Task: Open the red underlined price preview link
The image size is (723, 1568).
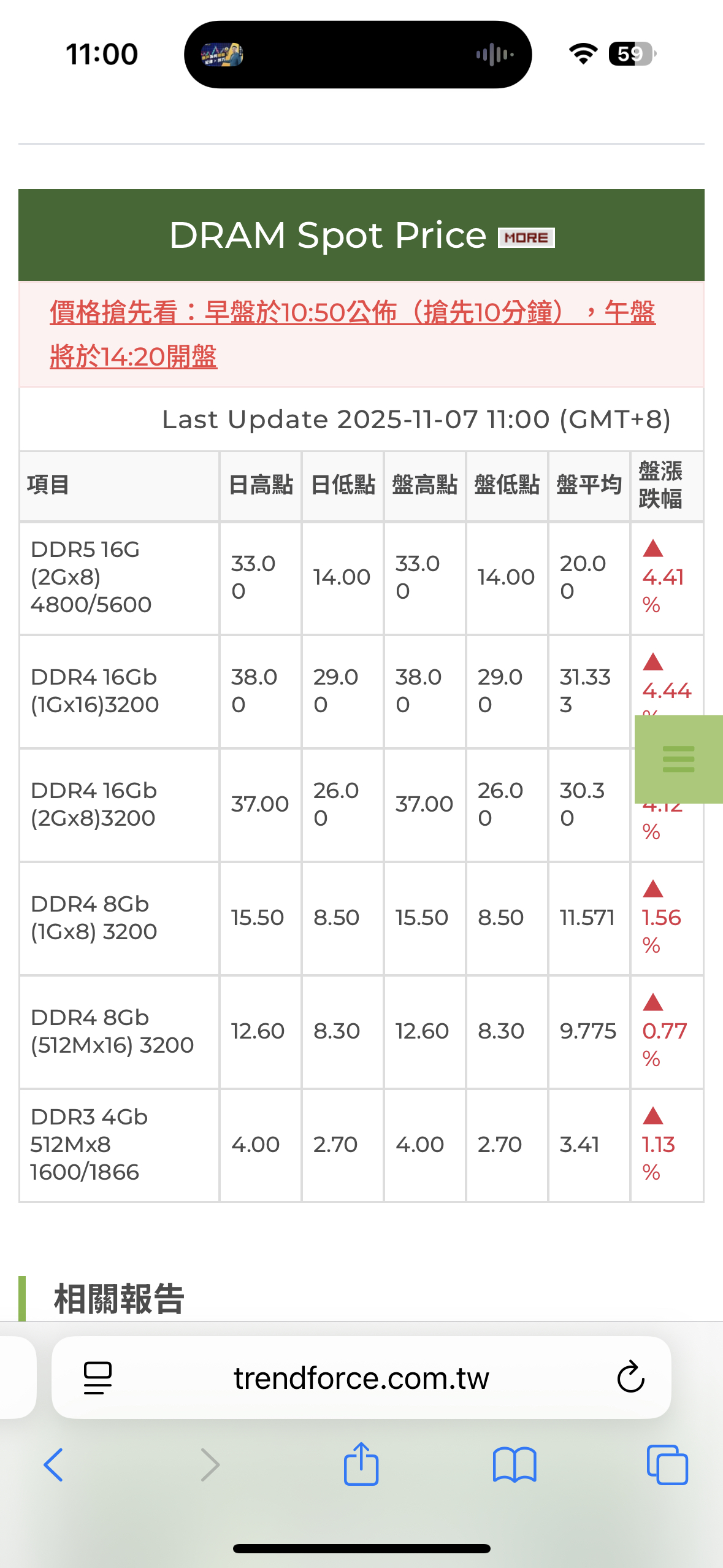Action: tap(352, 334)
